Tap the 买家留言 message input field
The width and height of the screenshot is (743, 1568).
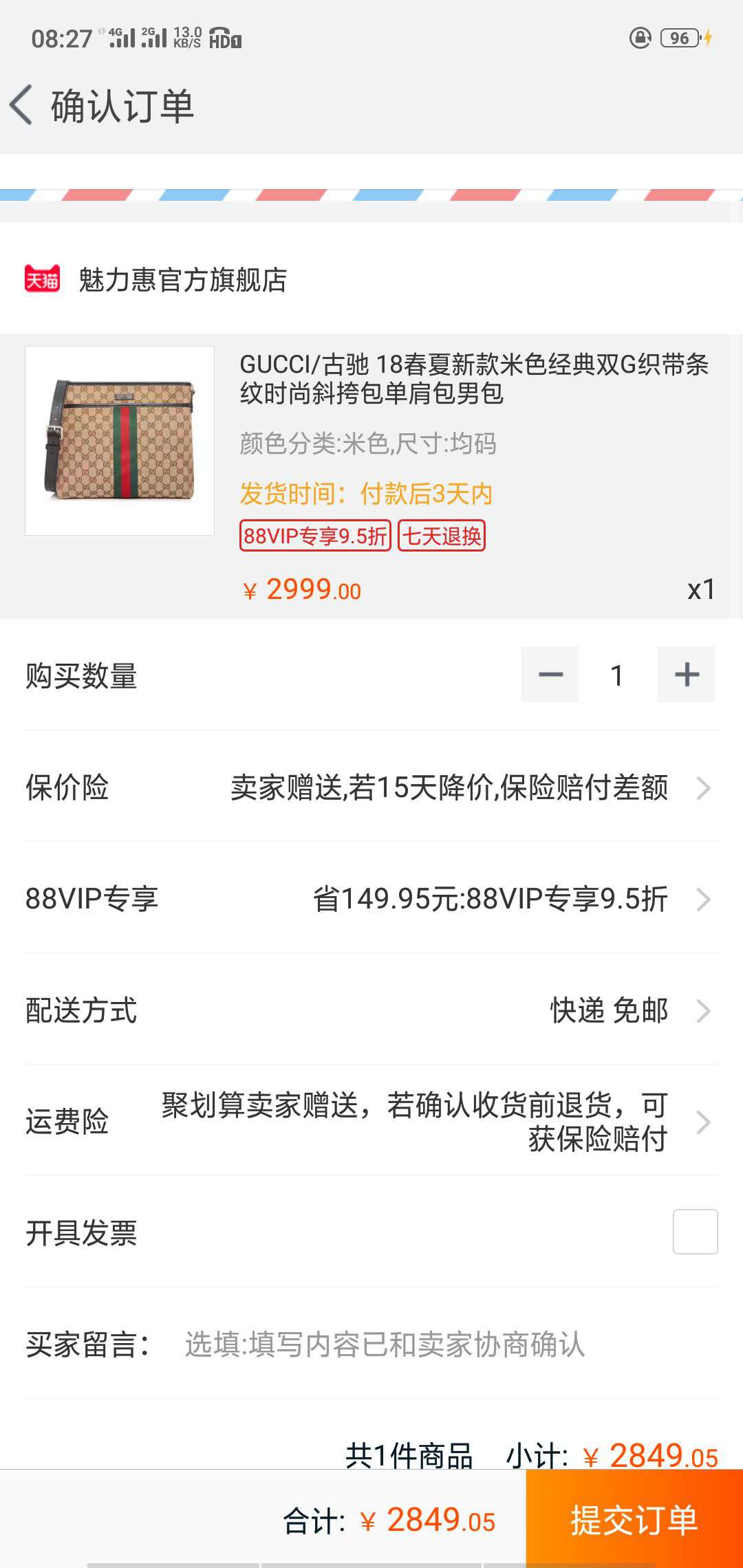pyautogui.click(x=385, y=1347)
